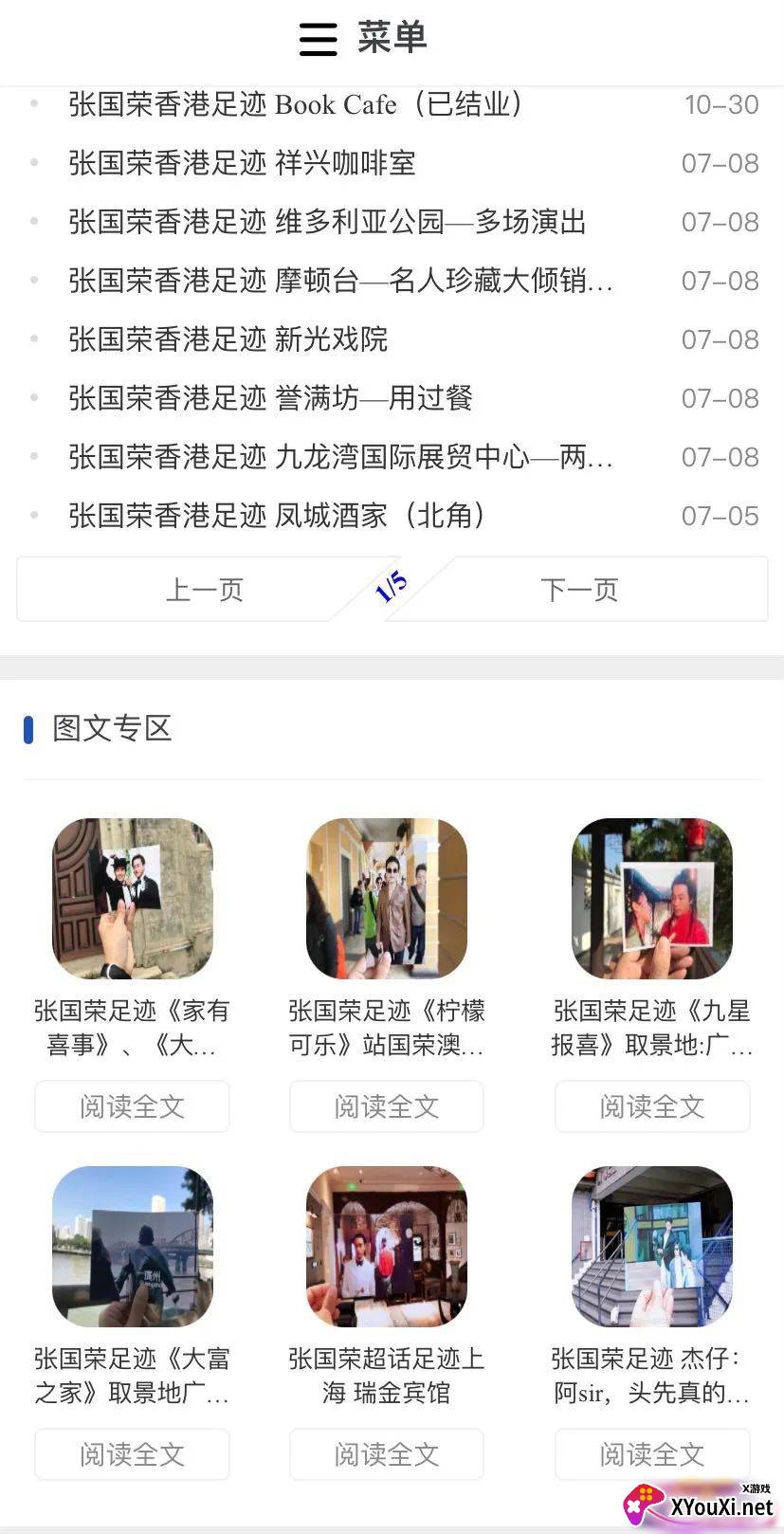Open the 誉满坊—用过餐 article

click(270, 398)
